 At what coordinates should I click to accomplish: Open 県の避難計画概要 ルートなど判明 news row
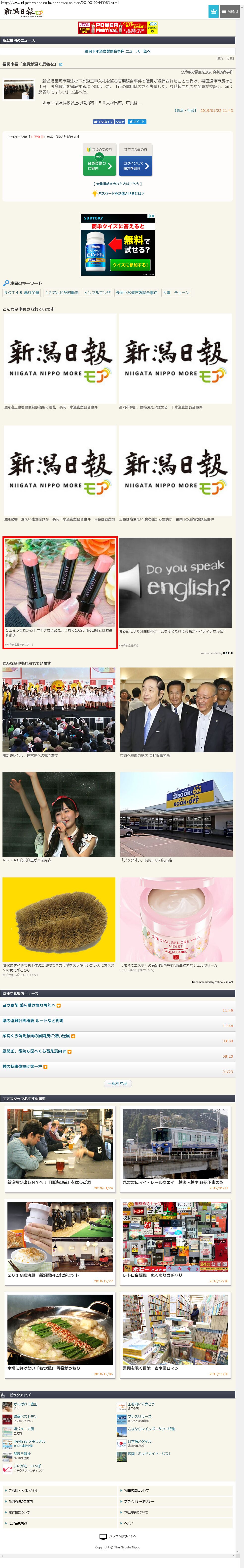[x=34, y=1021]
